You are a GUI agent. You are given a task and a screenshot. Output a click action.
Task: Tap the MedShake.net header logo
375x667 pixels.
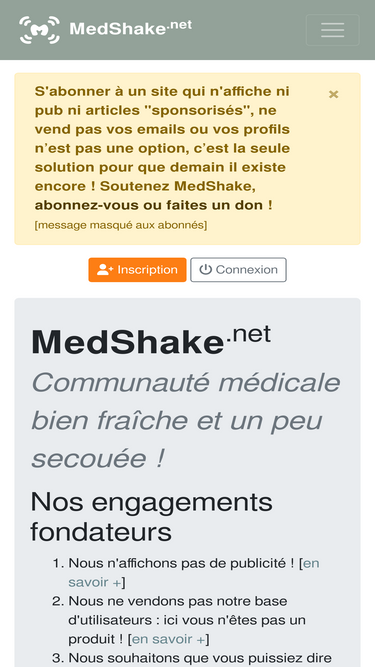(105, 29)
